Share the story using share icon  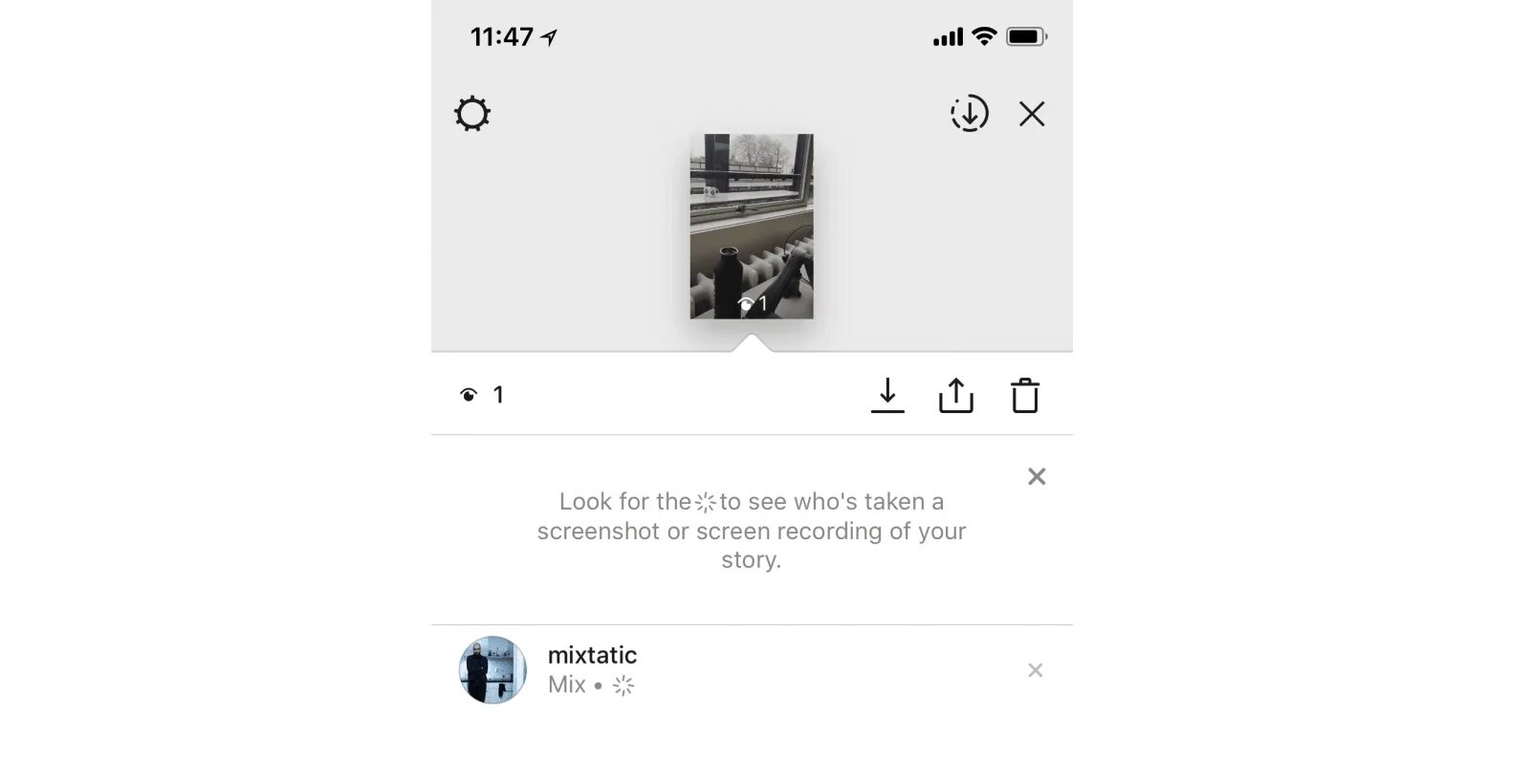pos(956,395)
